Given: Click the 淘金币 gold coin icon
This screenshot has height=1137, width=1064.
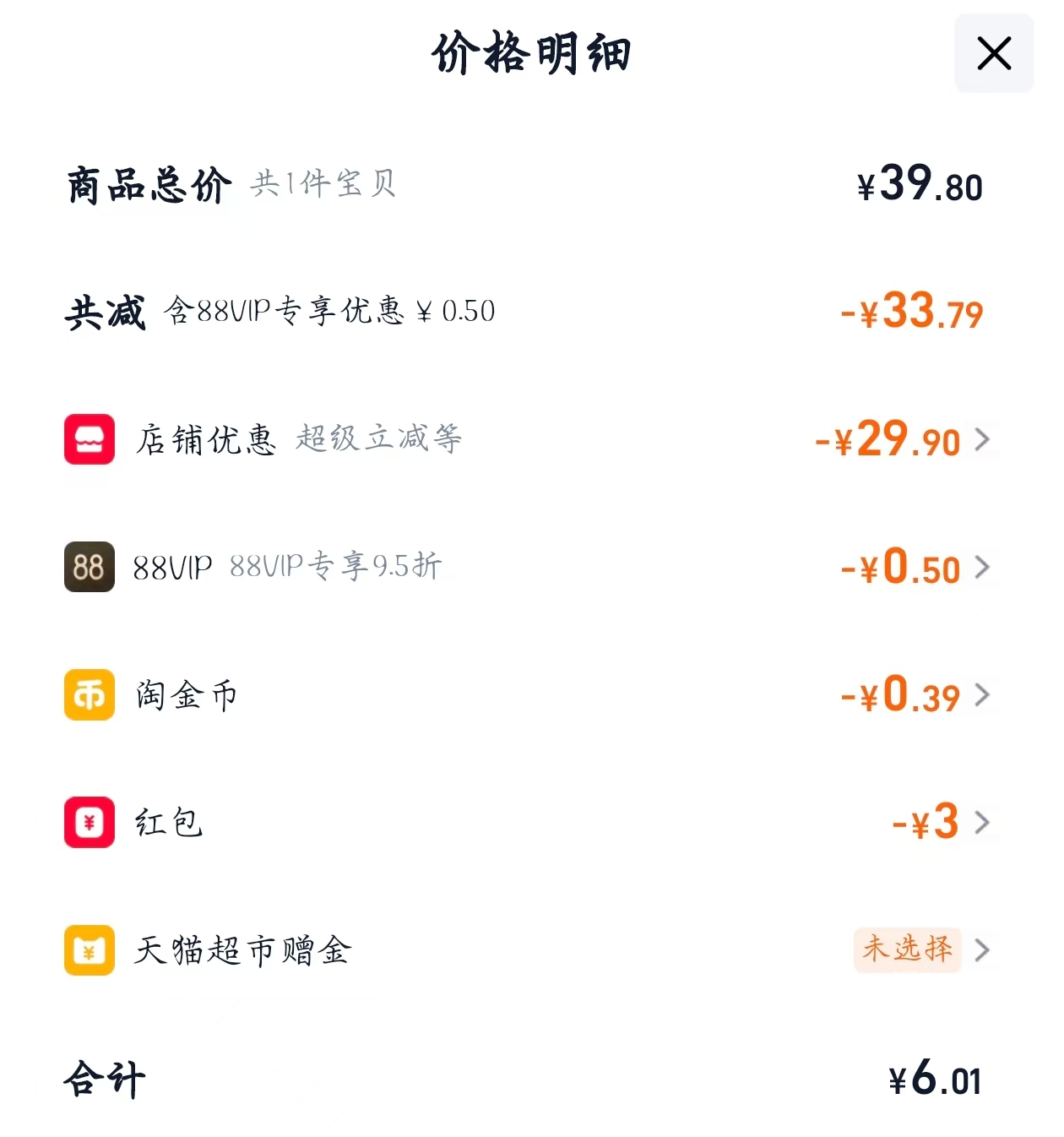Looking at the screenshot, I should coord(89,695).
